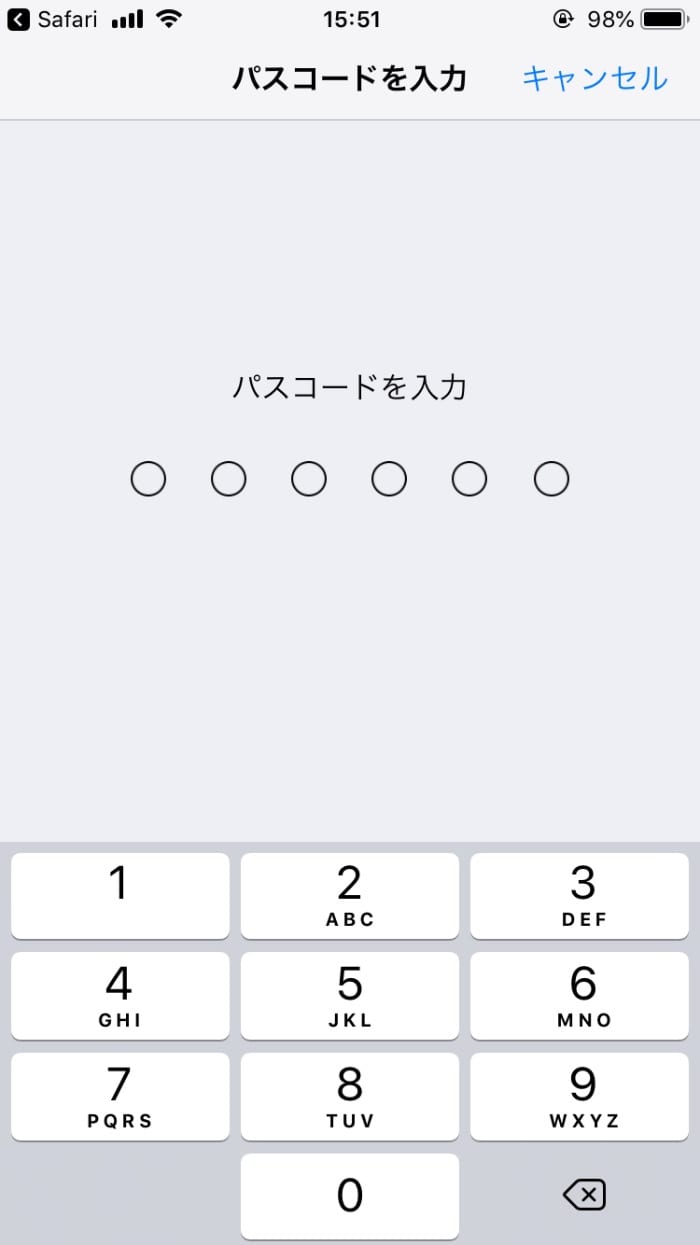Tap the 8 TUV key

350,1097
